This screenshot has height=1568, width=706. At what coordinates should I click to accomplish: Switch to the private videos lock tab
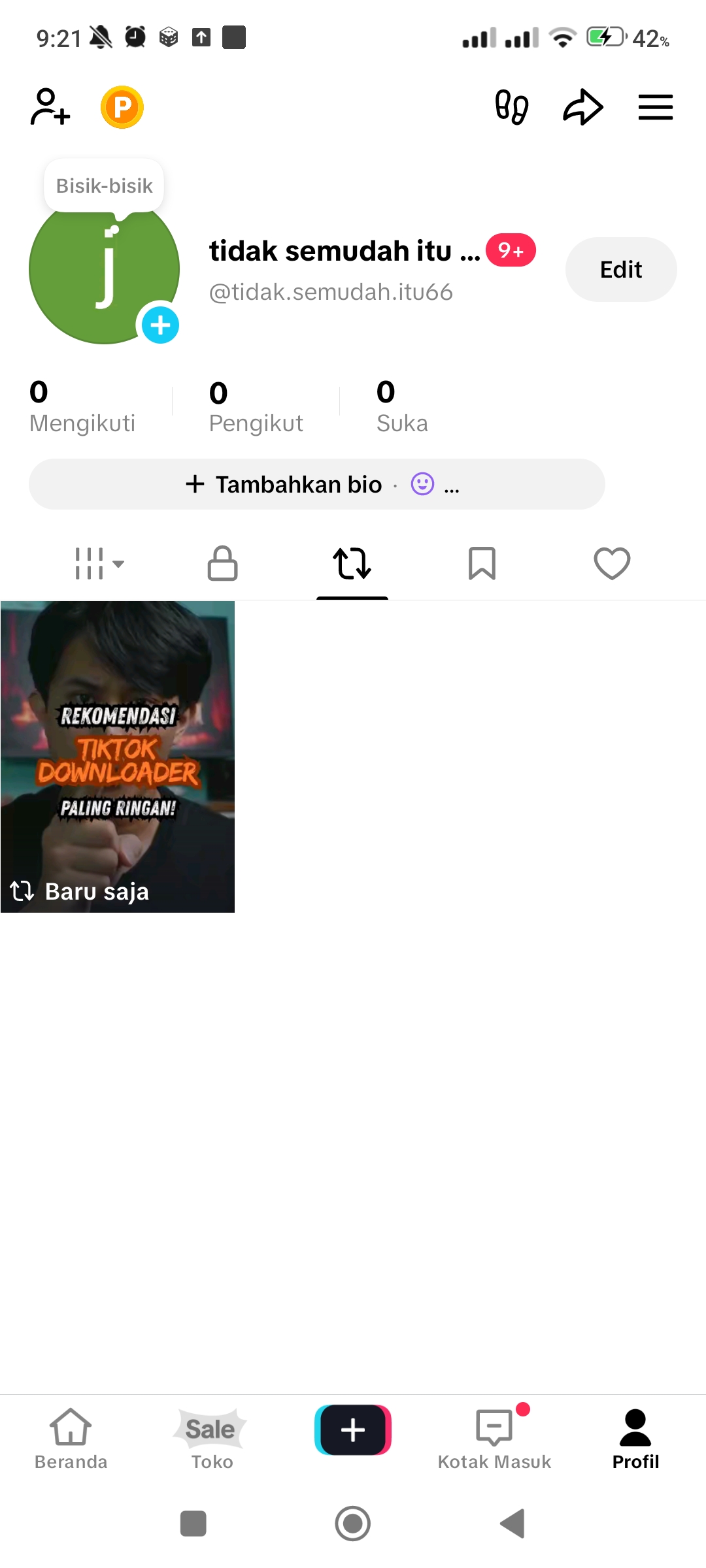(222, 563)
